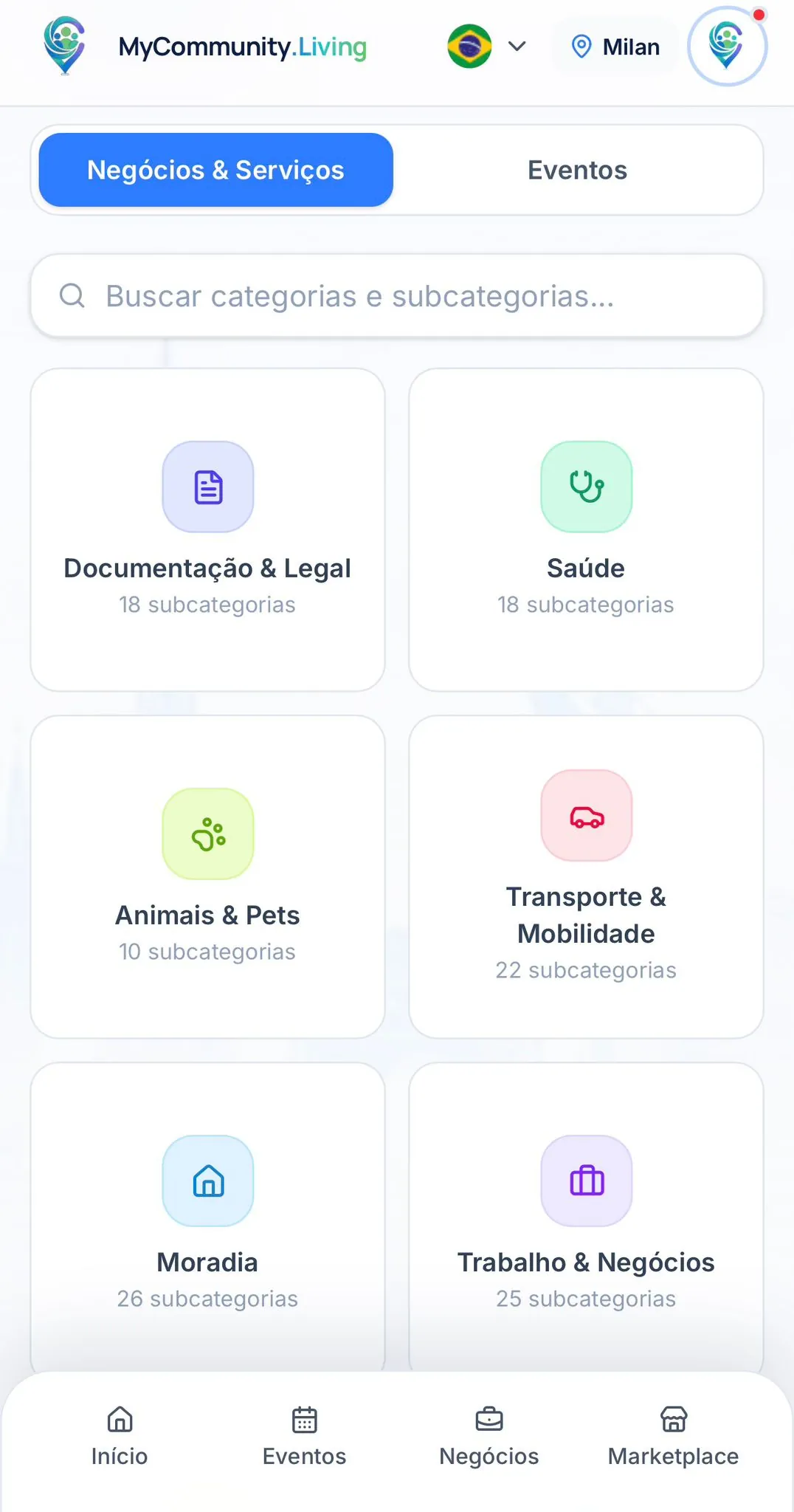Screen dimensions: 794x1512
Task: Click the chevron next to the flag
Action: (x=516, y=47)
